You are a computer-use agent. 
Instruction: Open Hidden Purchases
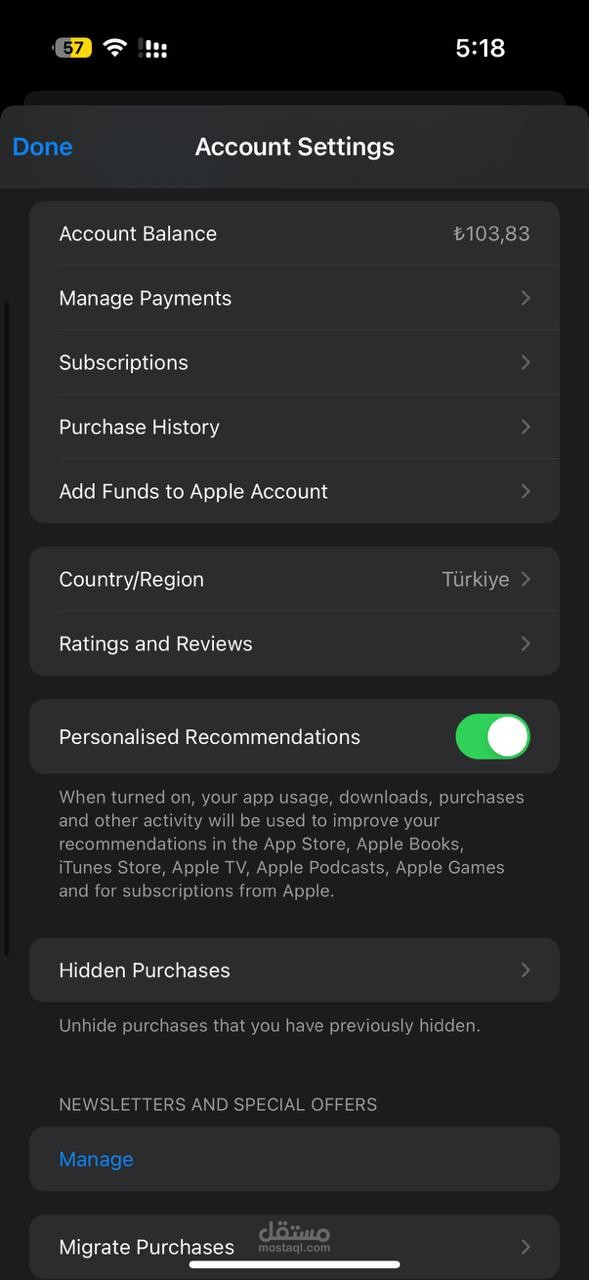point(294,970)
